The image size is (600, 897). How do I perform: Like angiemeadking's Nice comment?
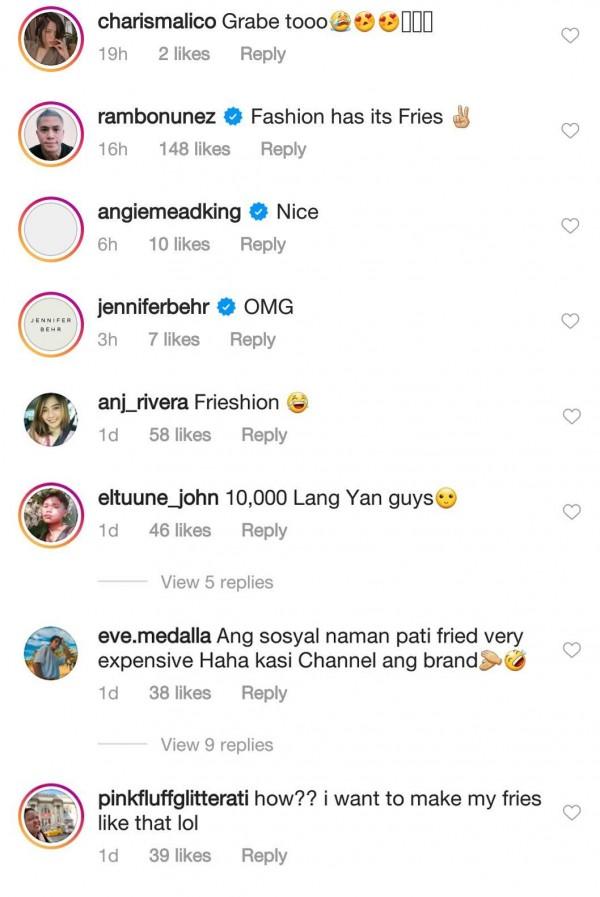tap(570, 226)
